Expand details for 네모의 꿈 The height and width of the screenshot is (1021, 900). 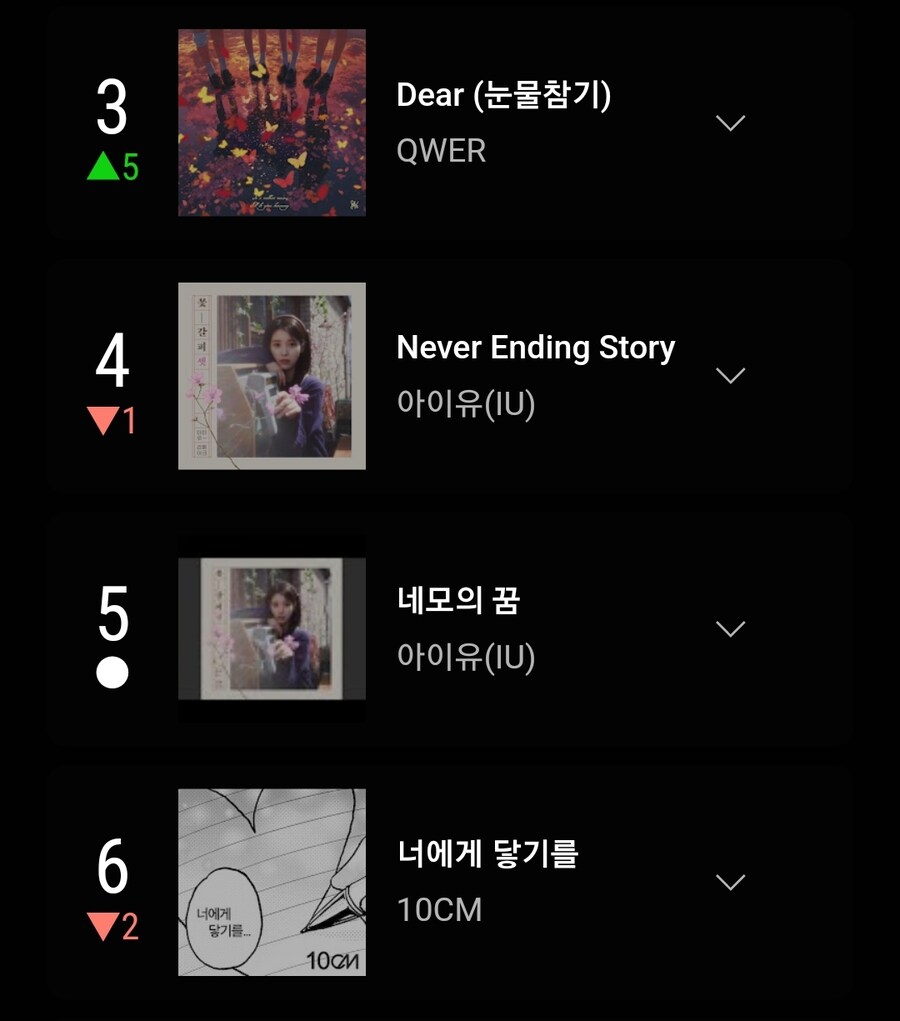(x=731, y=629)
